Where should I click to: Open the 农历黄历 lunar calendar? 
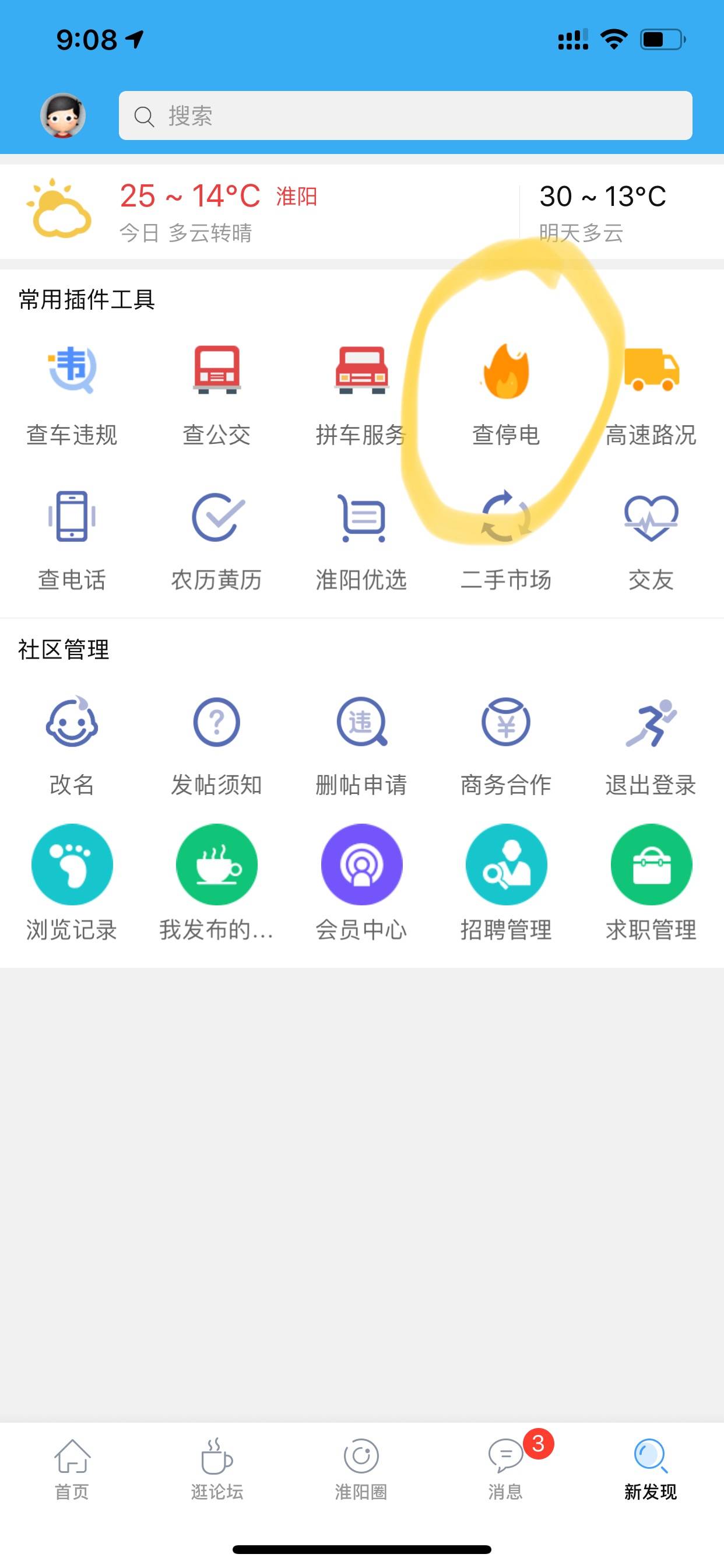click(x=217, y=540)
